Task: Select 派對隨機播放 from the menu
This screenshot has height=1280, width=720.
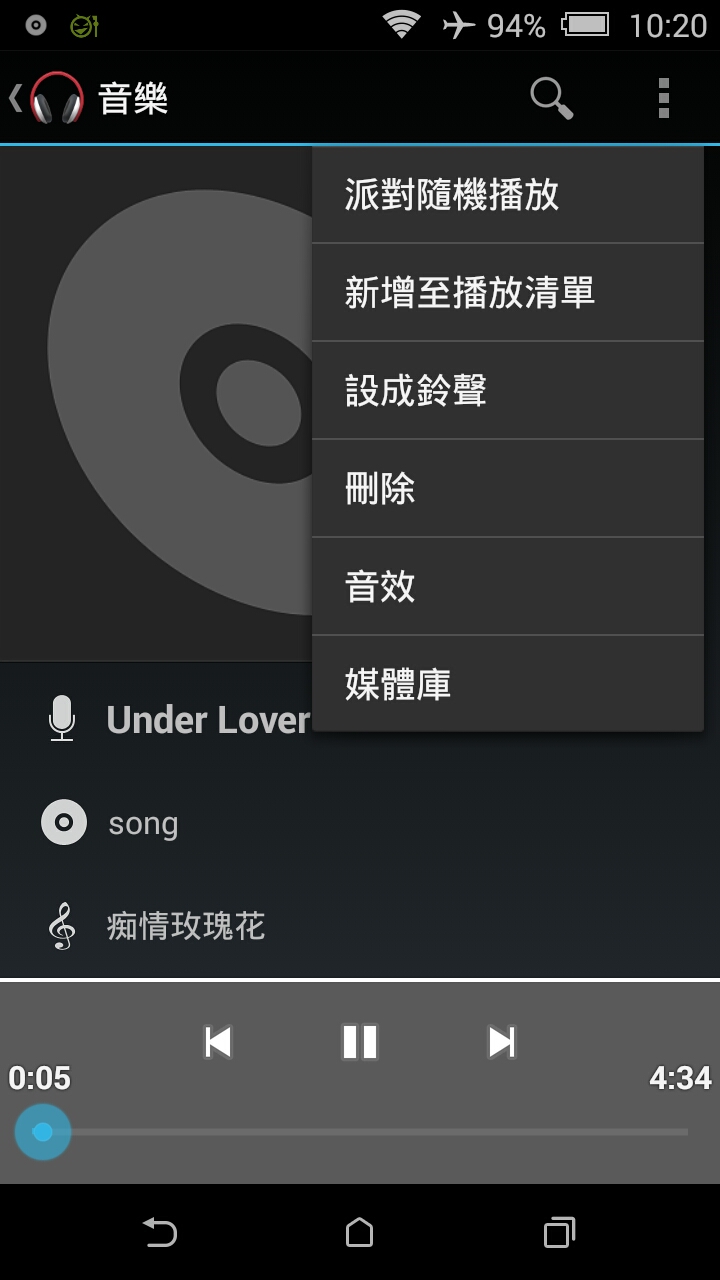Action: point(507,195)
